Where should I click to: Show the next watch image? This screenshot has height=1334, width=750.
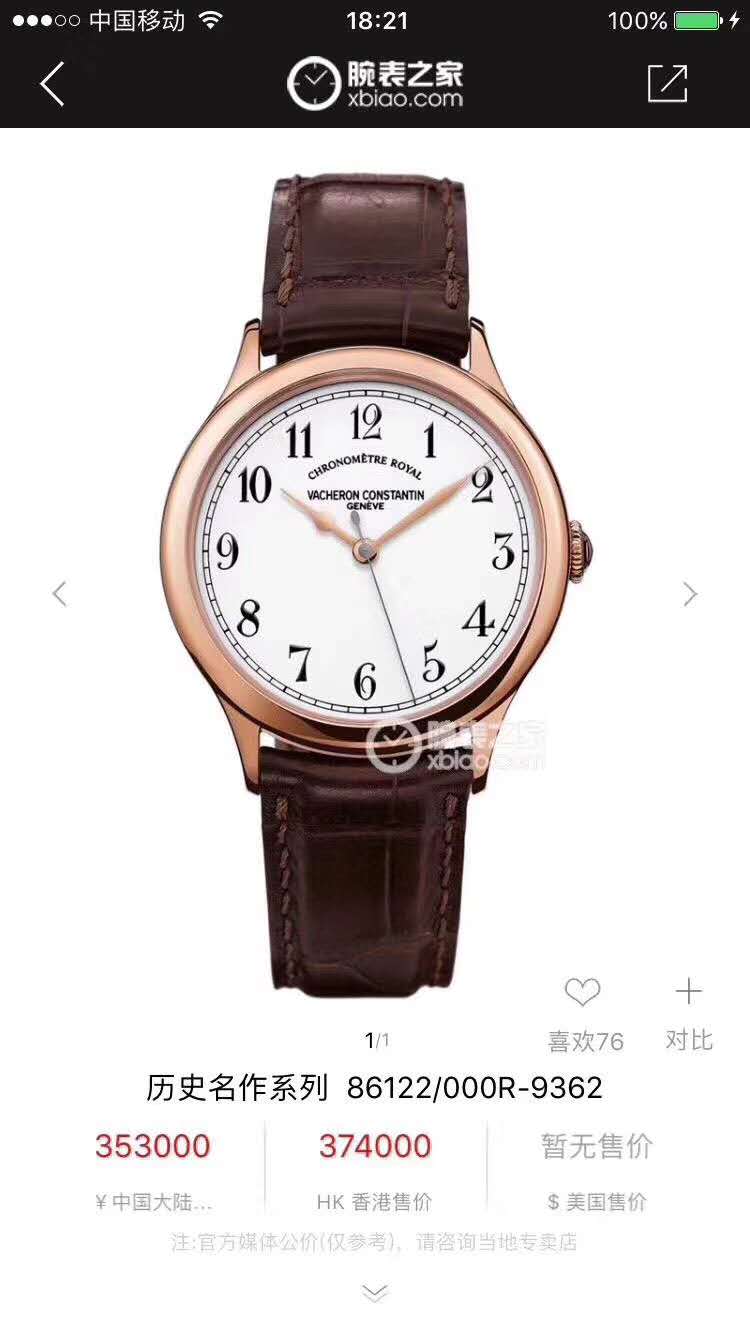pyautogui.click(x=690, y=594)
